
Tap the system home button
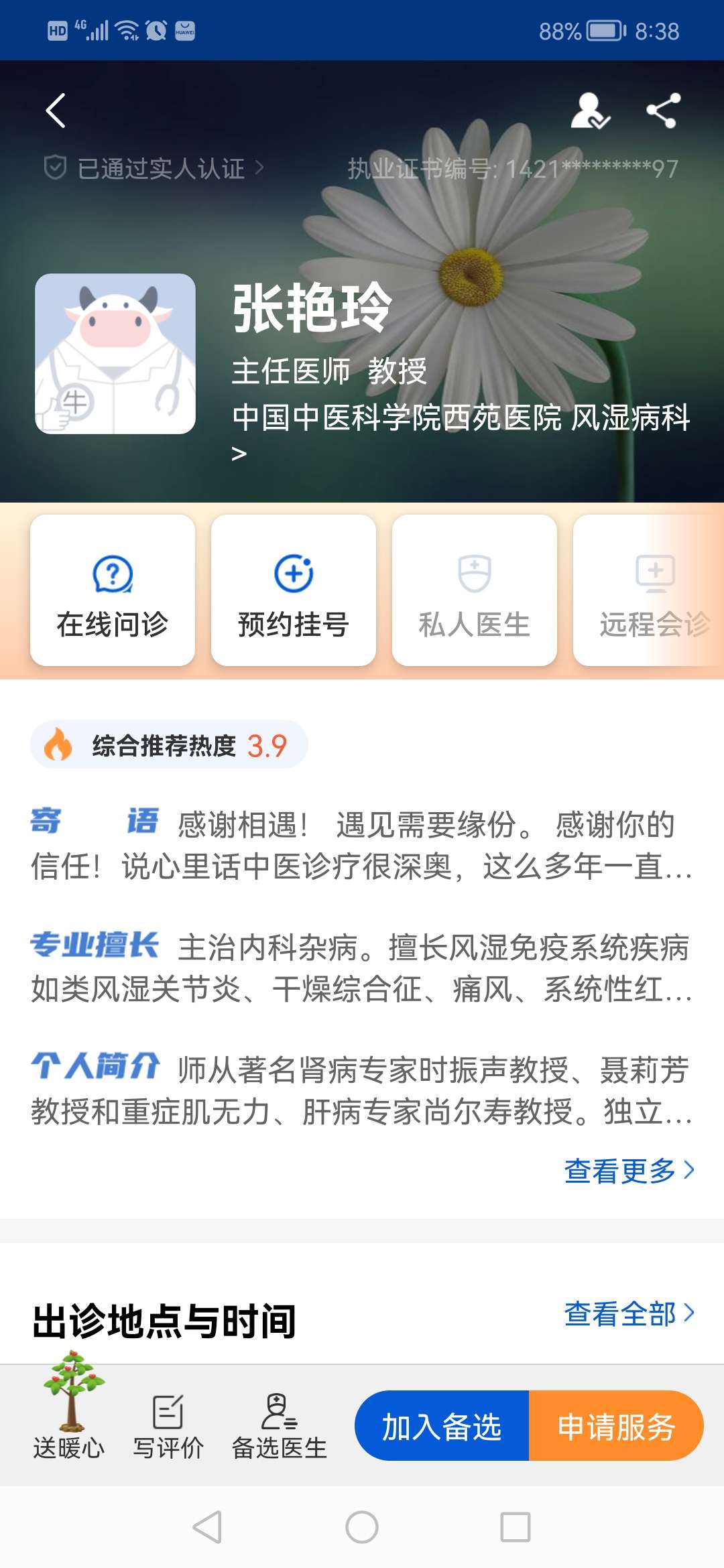(x=362, y=1528)
